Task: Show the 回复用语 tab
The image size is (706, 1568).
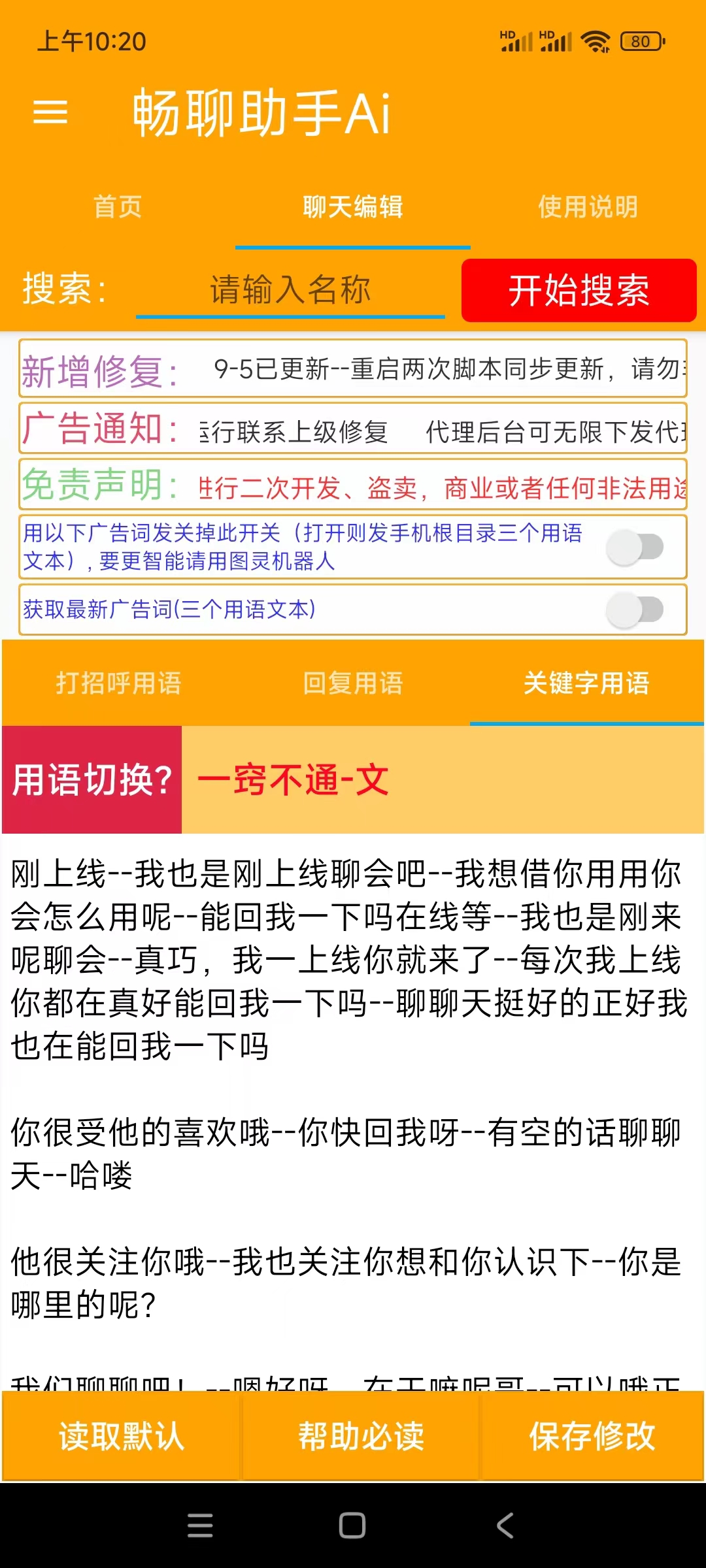Action: click(353, 683)
